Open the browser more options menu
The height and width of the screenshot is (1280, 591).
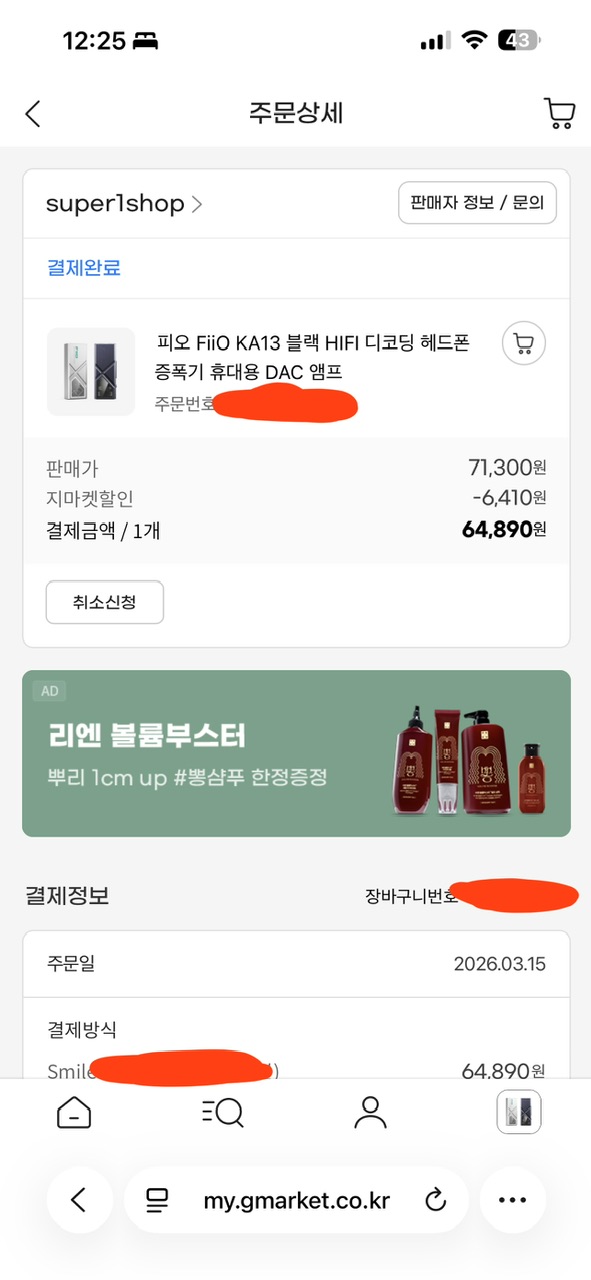513,1200
